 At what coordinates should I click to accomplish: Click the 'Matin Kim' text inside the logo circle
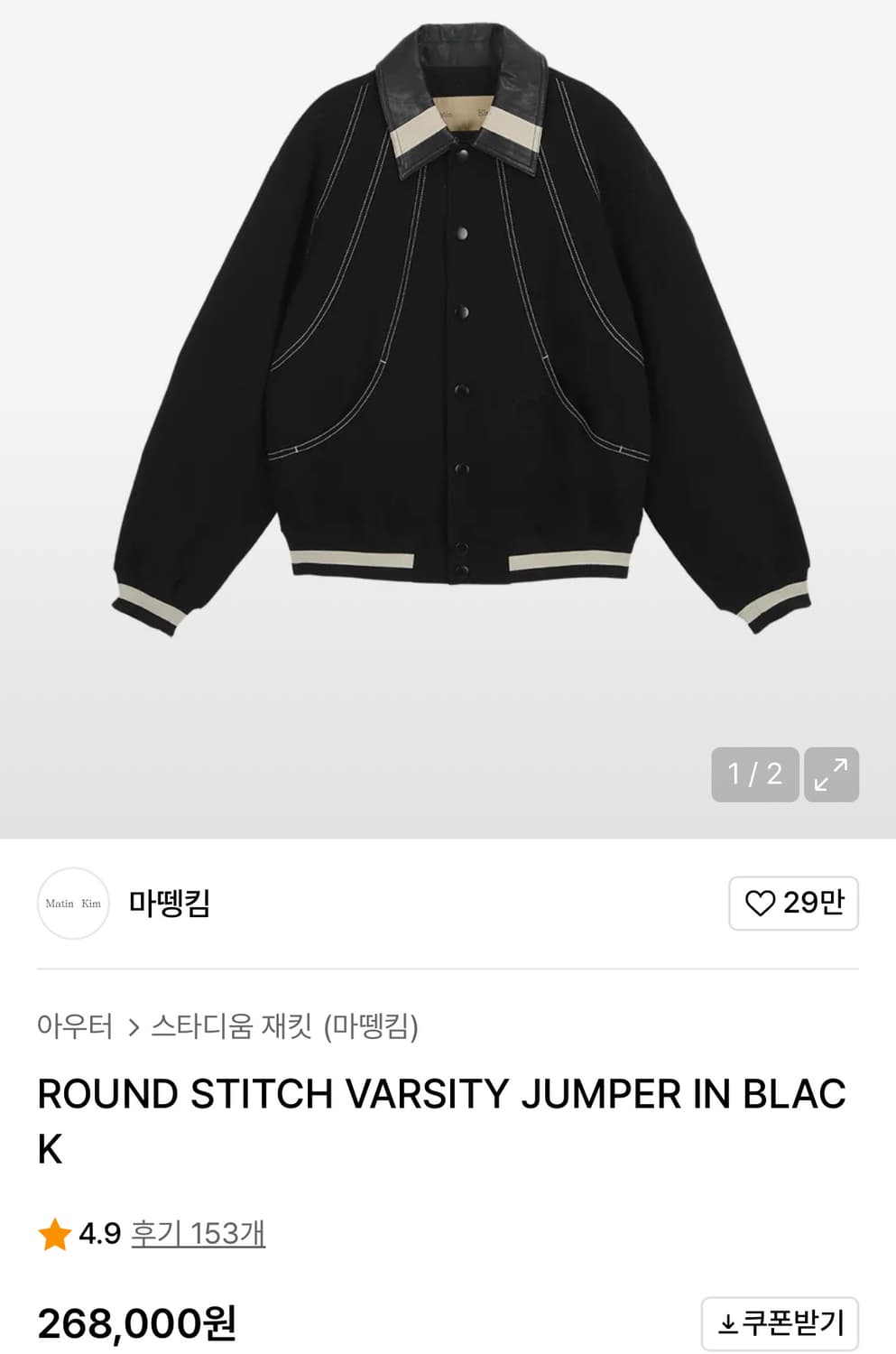pos(72,904)
